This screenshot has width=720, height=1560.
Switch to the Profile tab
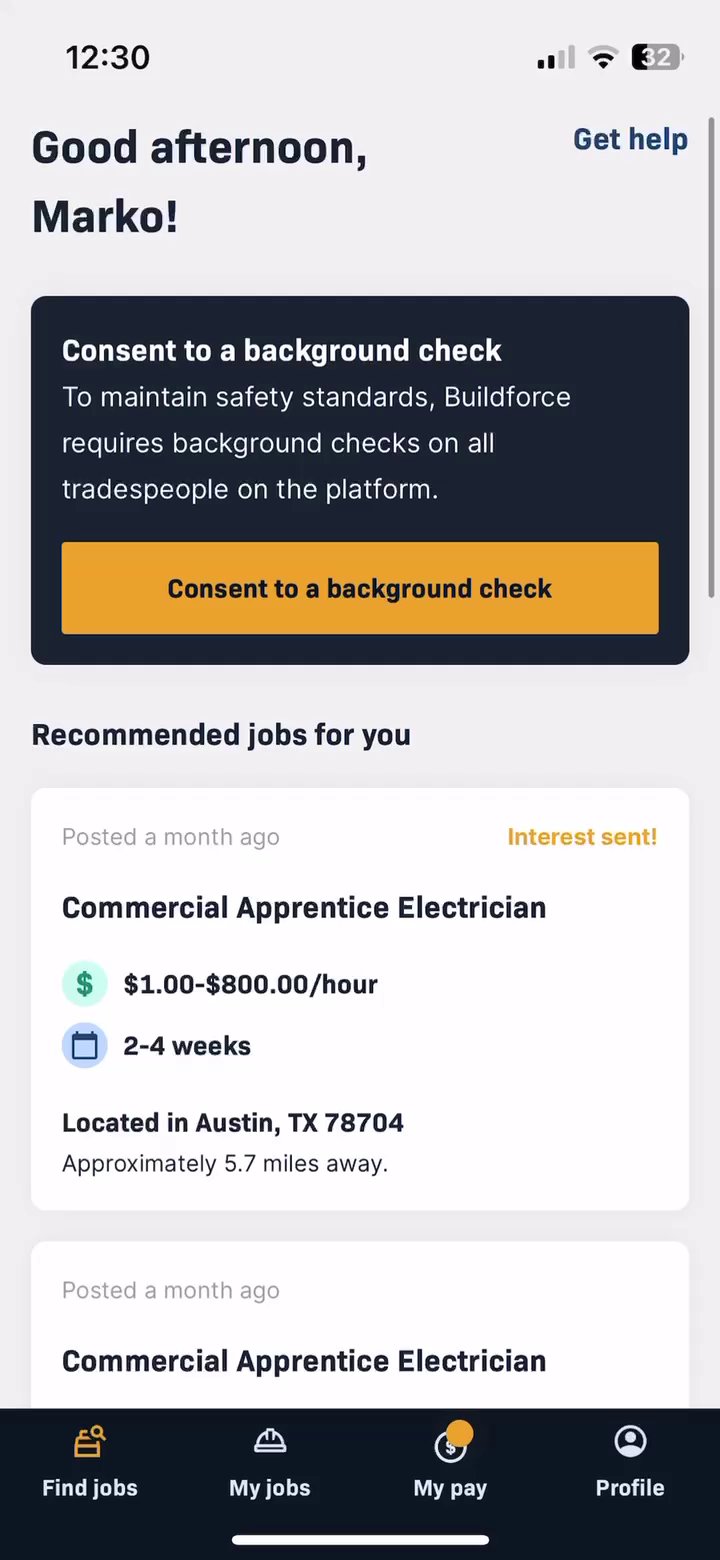point(630,1462)
